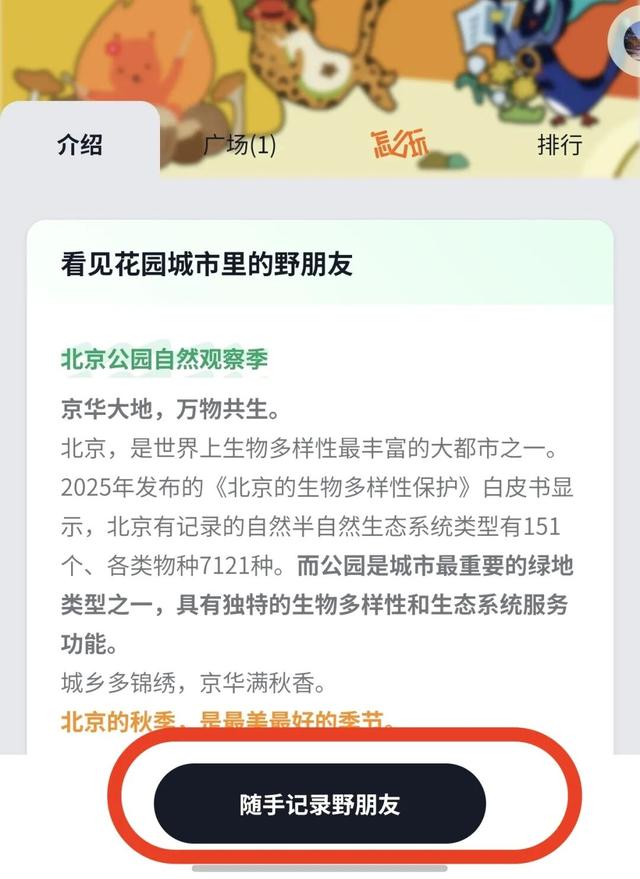Tap the 随手记录野朋友 button
The width and height of the screenshot is (640, 879).
[319, 804]
